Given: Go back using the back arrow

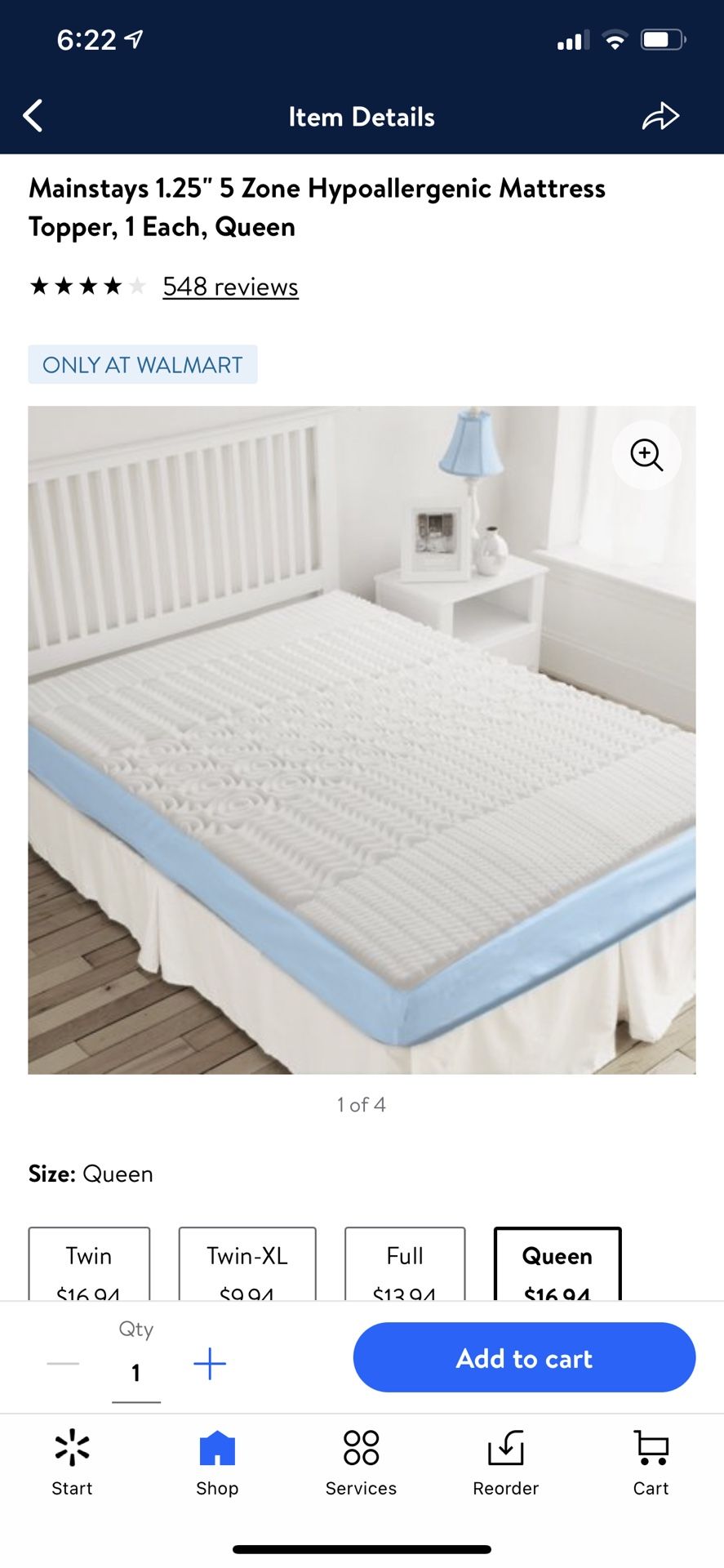Looking at the screenshot, I should (33, 116).
